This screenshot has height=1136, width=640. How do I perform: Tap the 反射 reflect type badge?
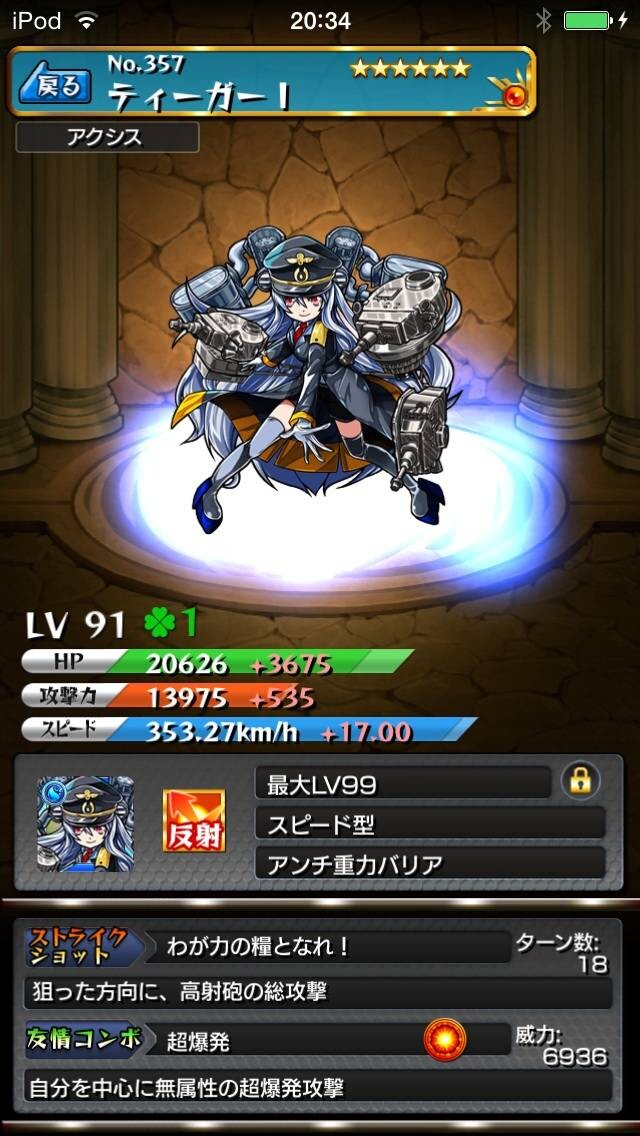[194, 821]
